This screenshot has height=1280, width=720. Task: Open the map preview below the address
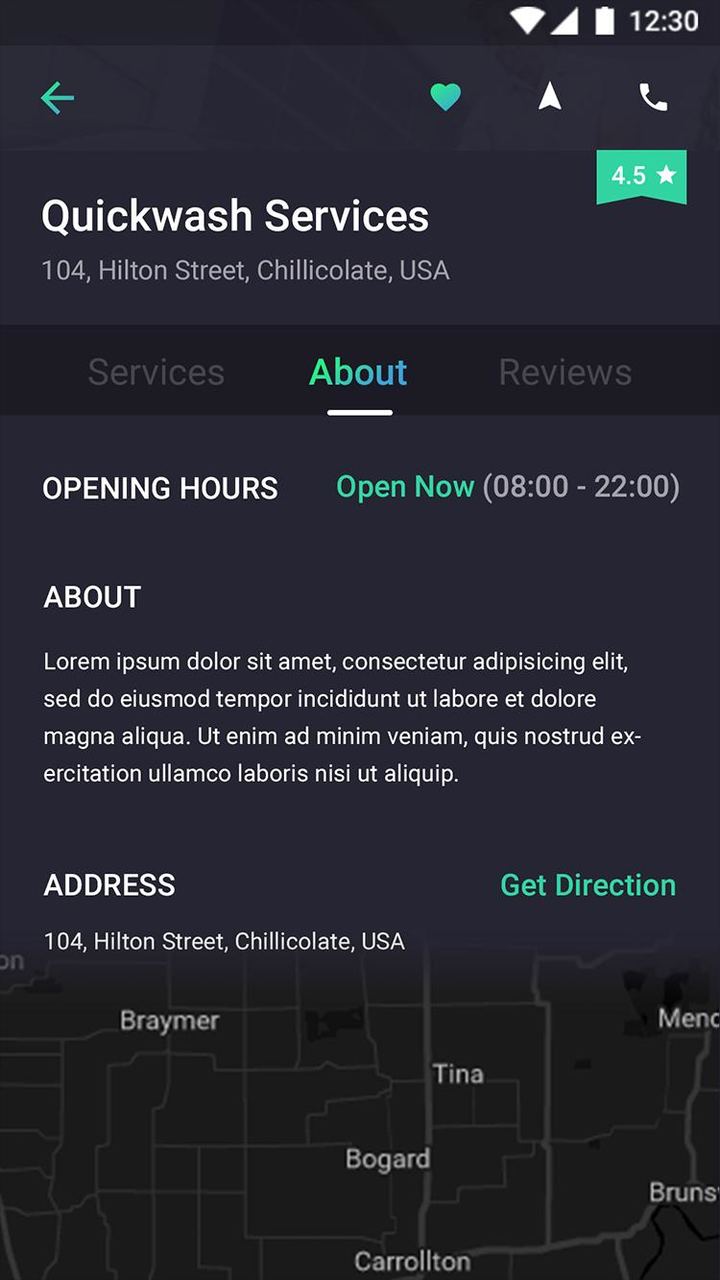click(x=360, y=1120)
